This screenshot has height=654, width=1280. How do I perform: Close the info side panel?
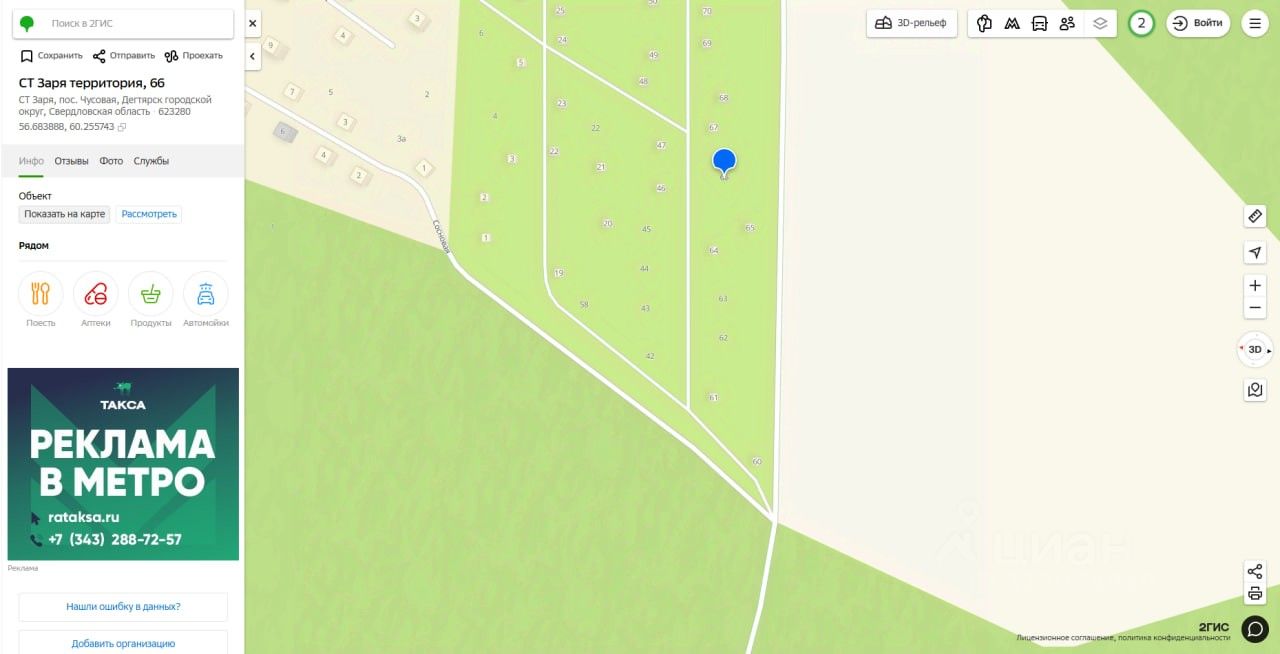tap(253, 23)
